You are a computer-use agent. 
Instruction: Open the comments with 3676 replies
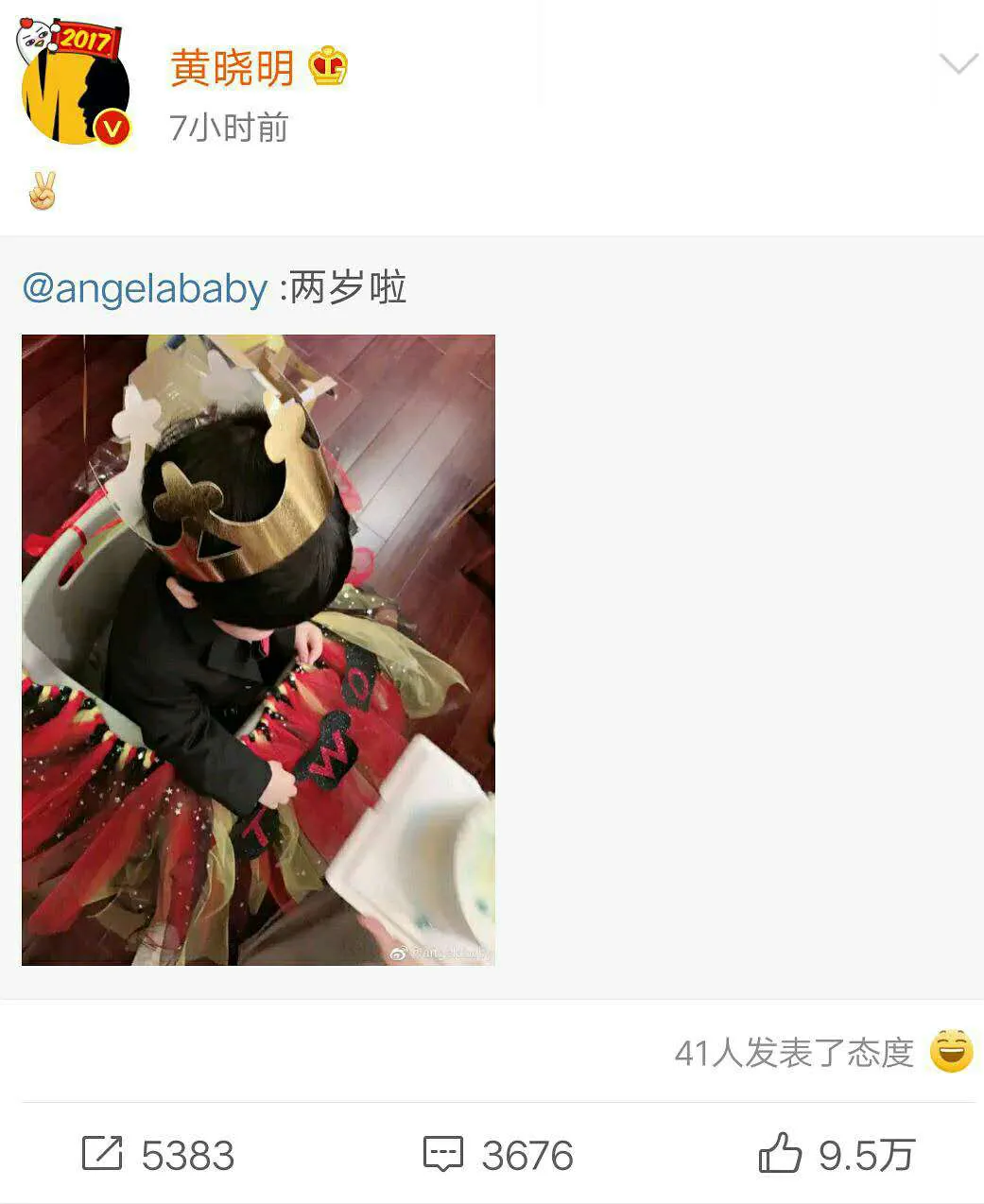click(x=498, y=1155)
